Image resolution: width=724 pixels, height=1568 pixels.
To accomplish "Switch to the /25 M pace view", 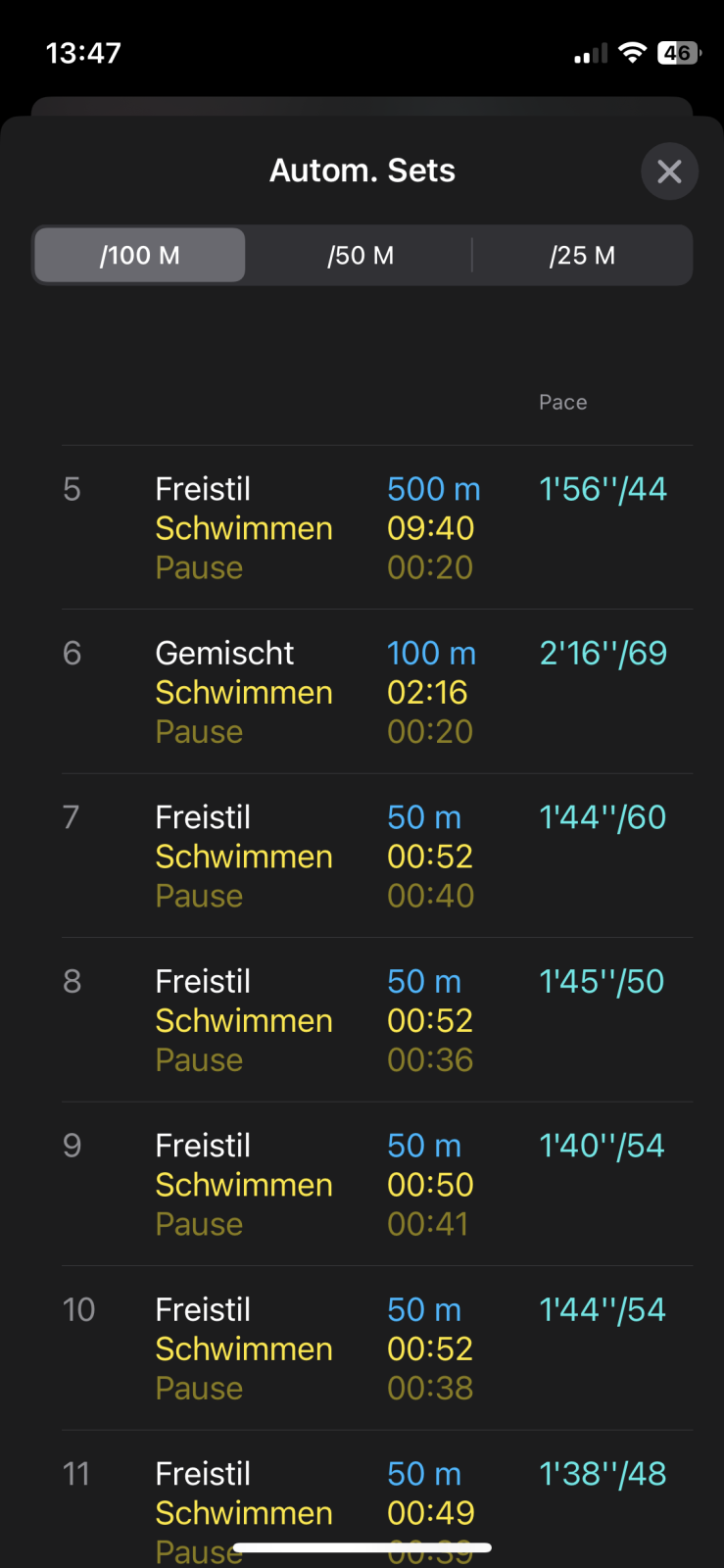I will pos(582,256).
